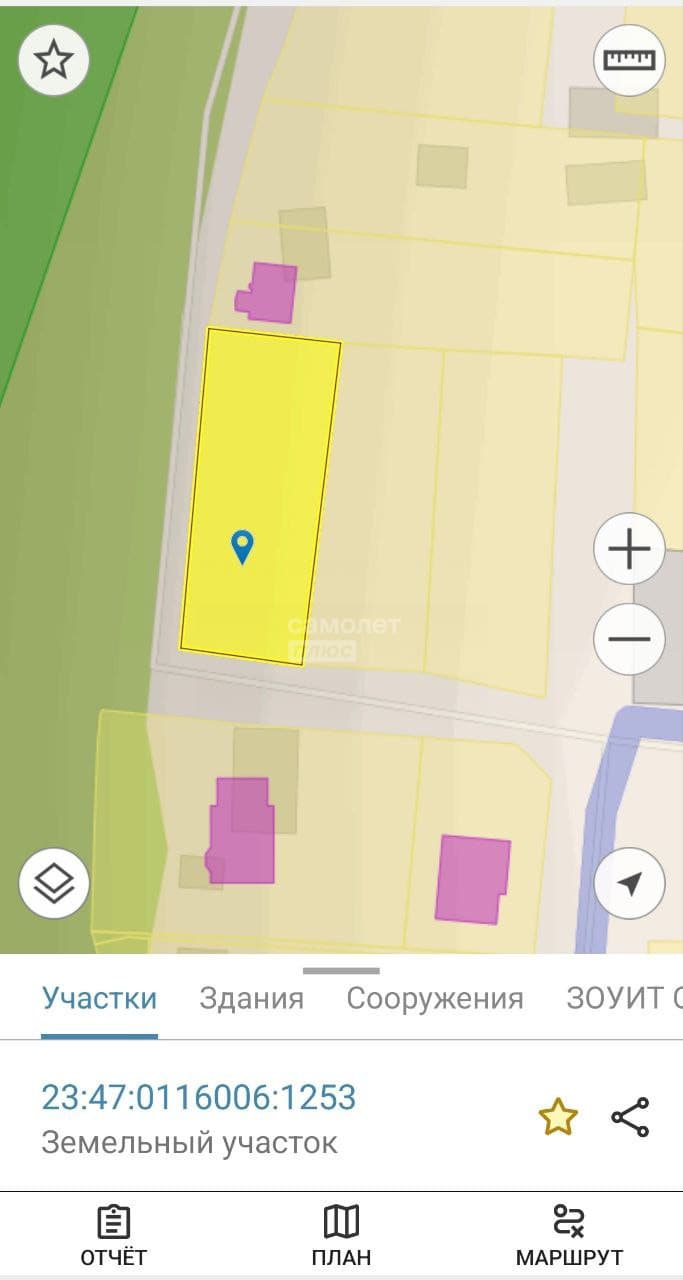Open cadastral number 23:47:0116006:1253

(x=198, y=1097)
